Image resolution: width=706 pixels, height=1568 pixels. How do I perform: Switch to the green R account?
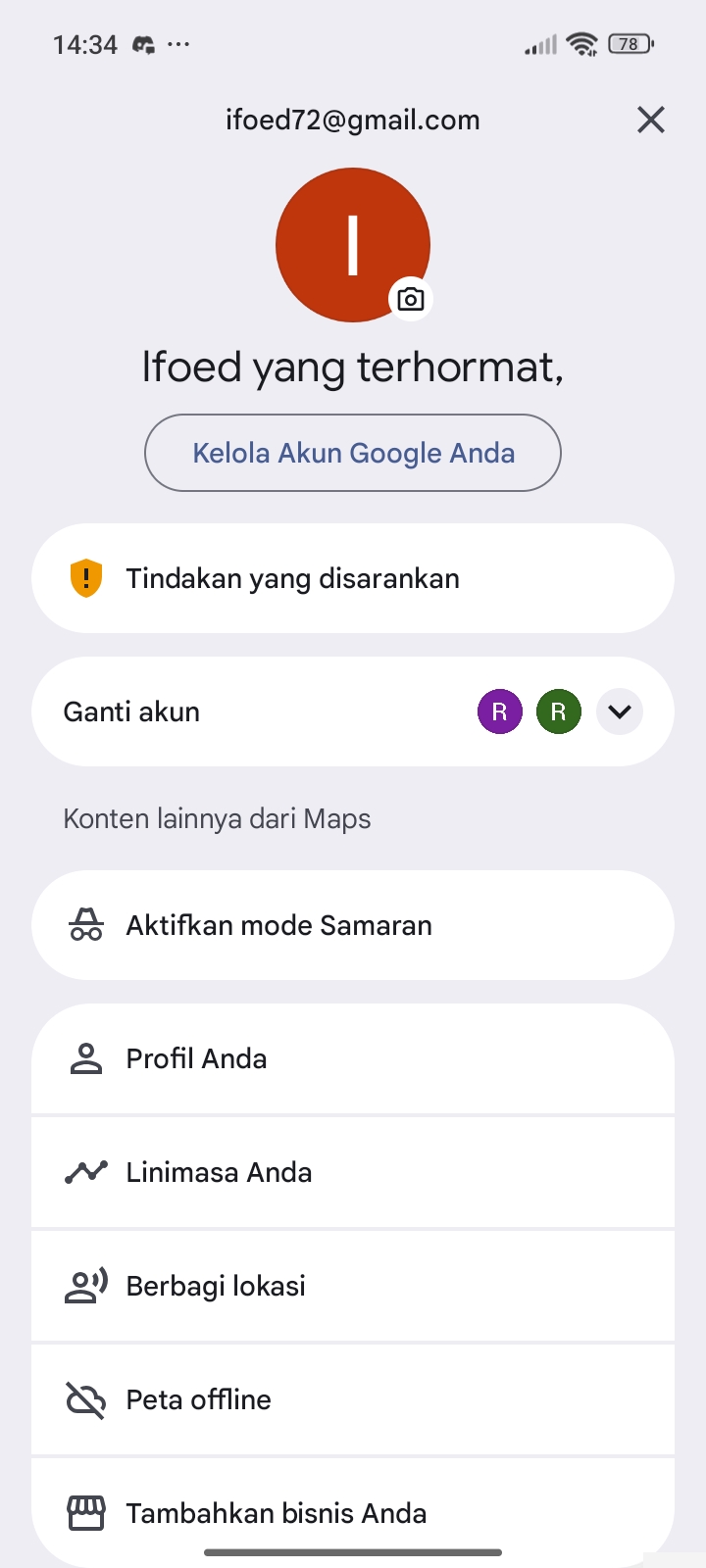click(559, 711)
